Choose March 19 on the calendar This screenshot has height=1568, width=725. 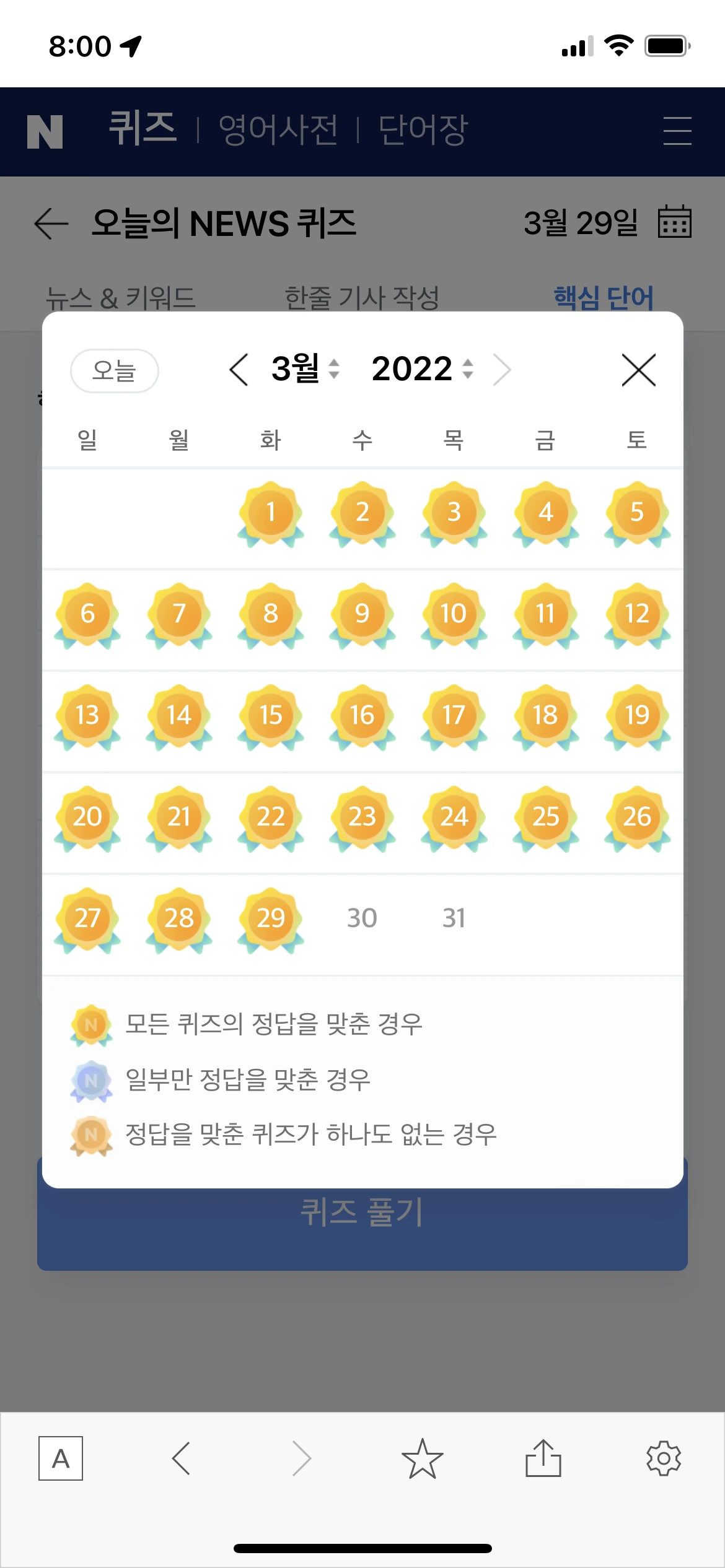pyautogui.click(x=637, y=716)
